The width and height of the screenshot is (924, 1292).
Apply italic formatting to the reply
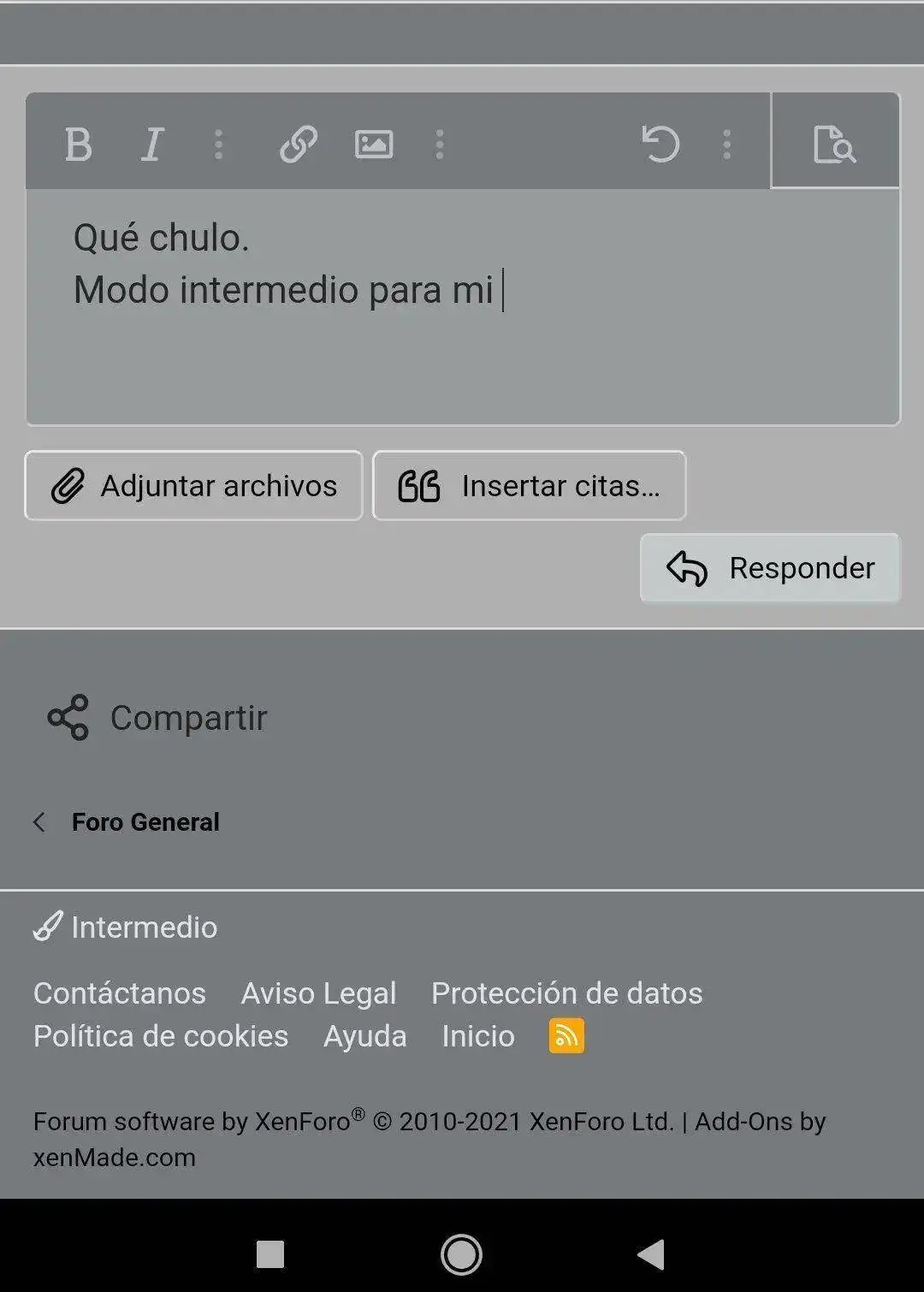coord(152,144)
